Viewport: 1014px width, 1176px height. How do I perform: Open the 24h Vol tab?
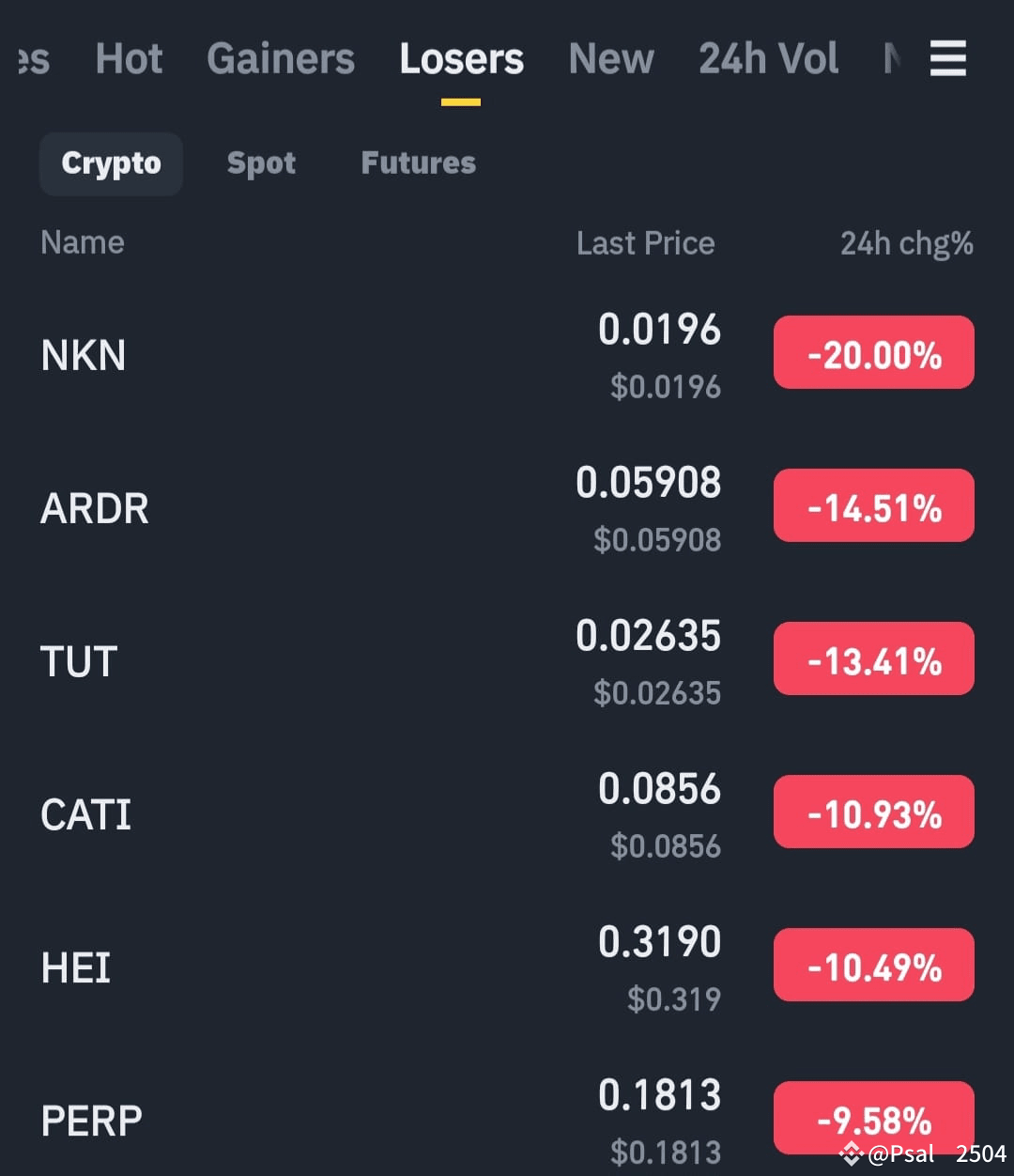(x=768, y=58)
